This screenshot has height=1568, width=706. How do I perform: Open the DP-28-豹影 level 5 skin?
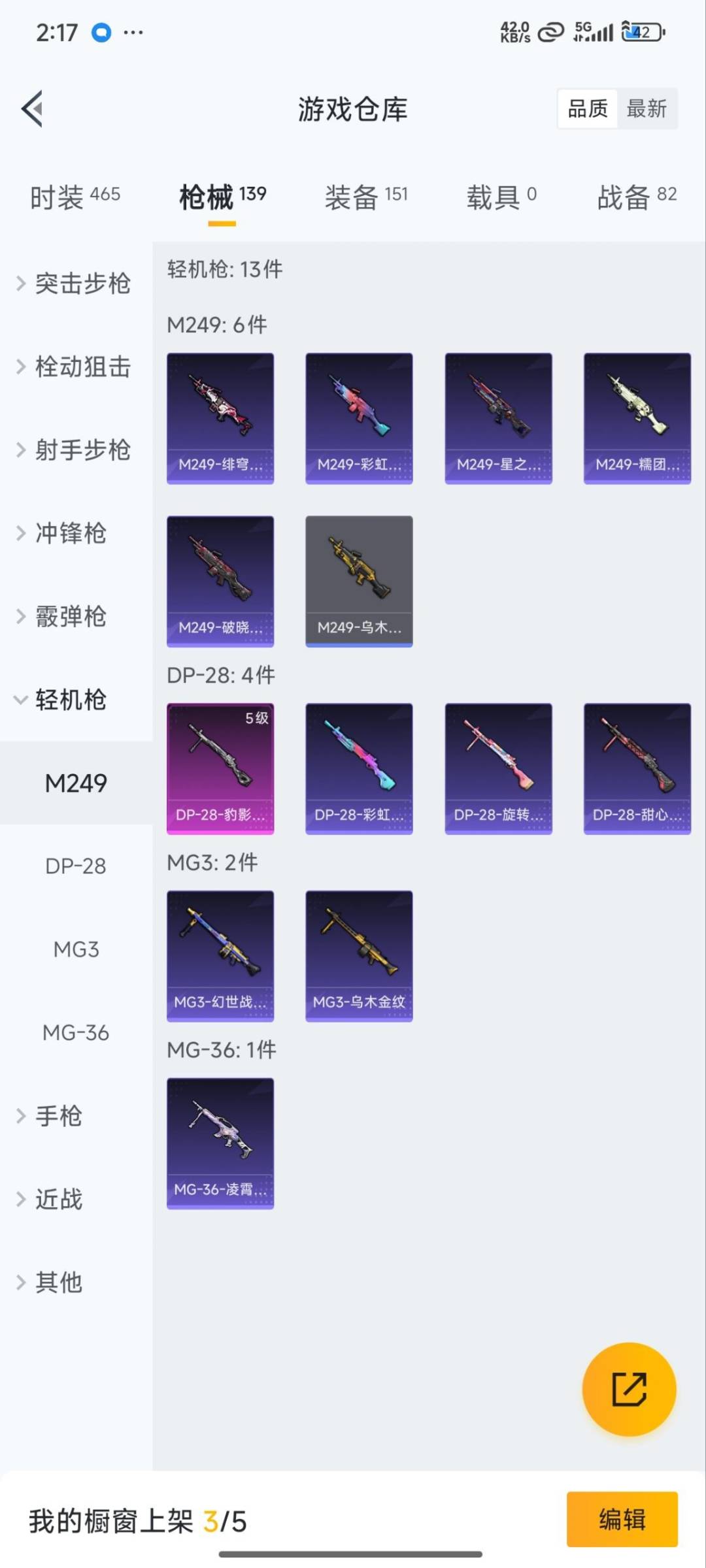point(220,769)
